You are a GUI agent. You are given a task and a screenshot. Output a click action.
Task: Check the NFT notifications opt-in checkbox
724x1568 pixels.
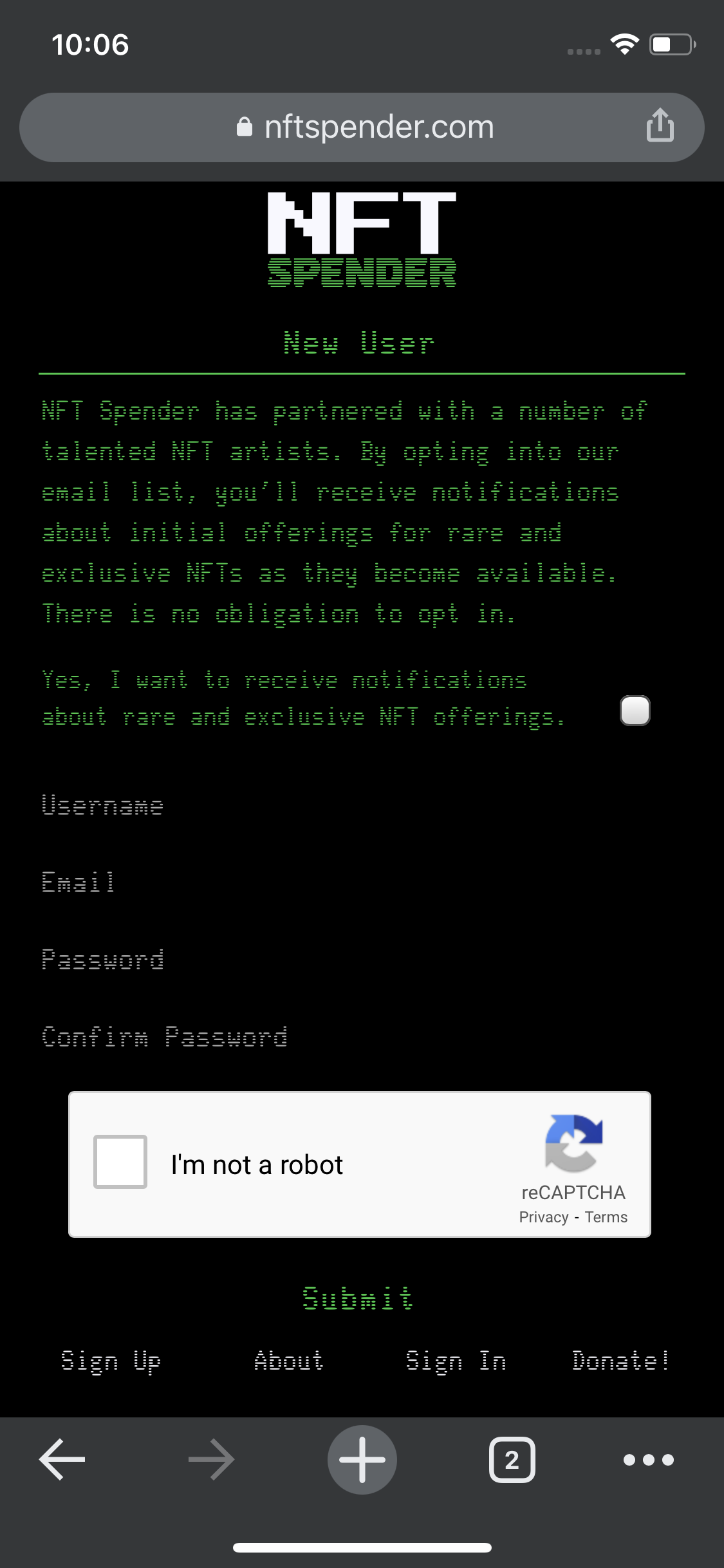[x=635, y=711]
